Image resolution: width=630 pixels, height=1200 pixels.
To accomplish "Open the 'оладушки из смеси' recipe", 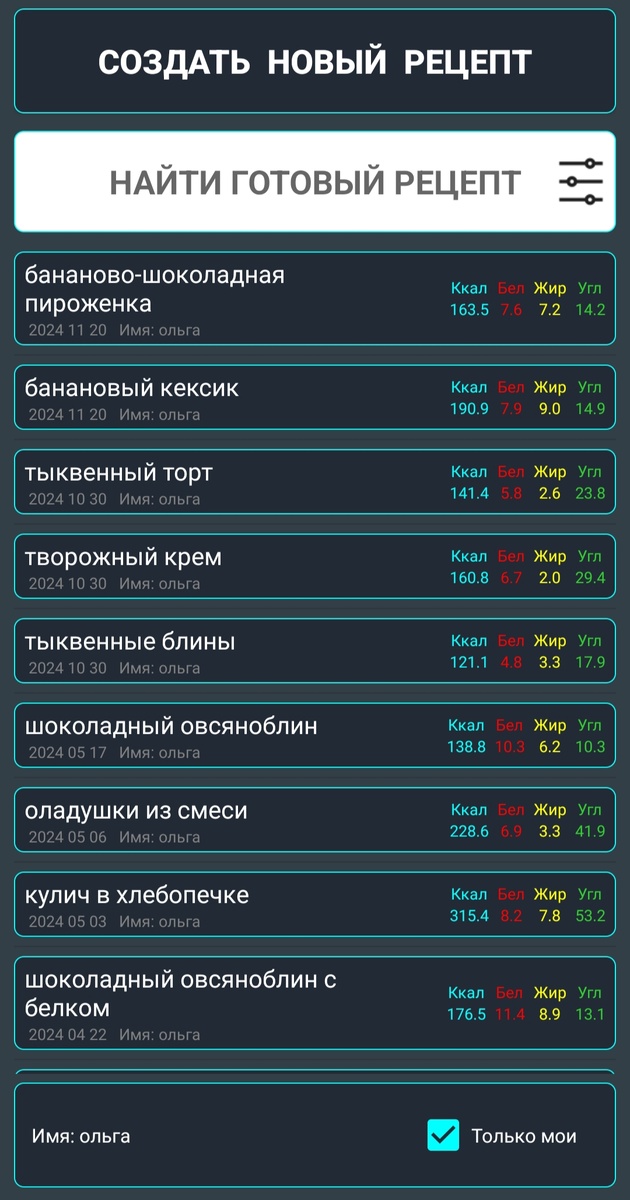I will point(315,820).
